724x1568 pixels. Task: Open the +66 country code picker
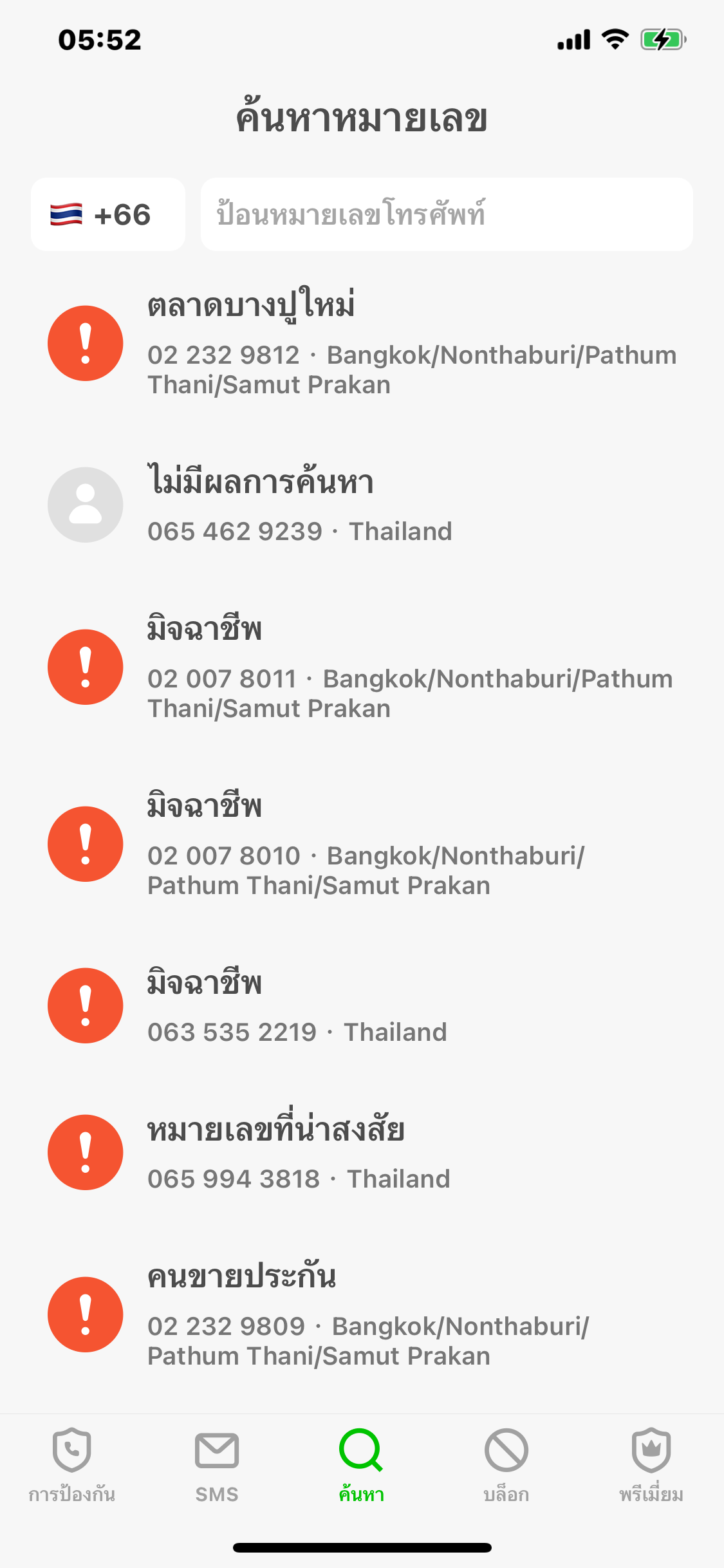(x=107, y=214)
